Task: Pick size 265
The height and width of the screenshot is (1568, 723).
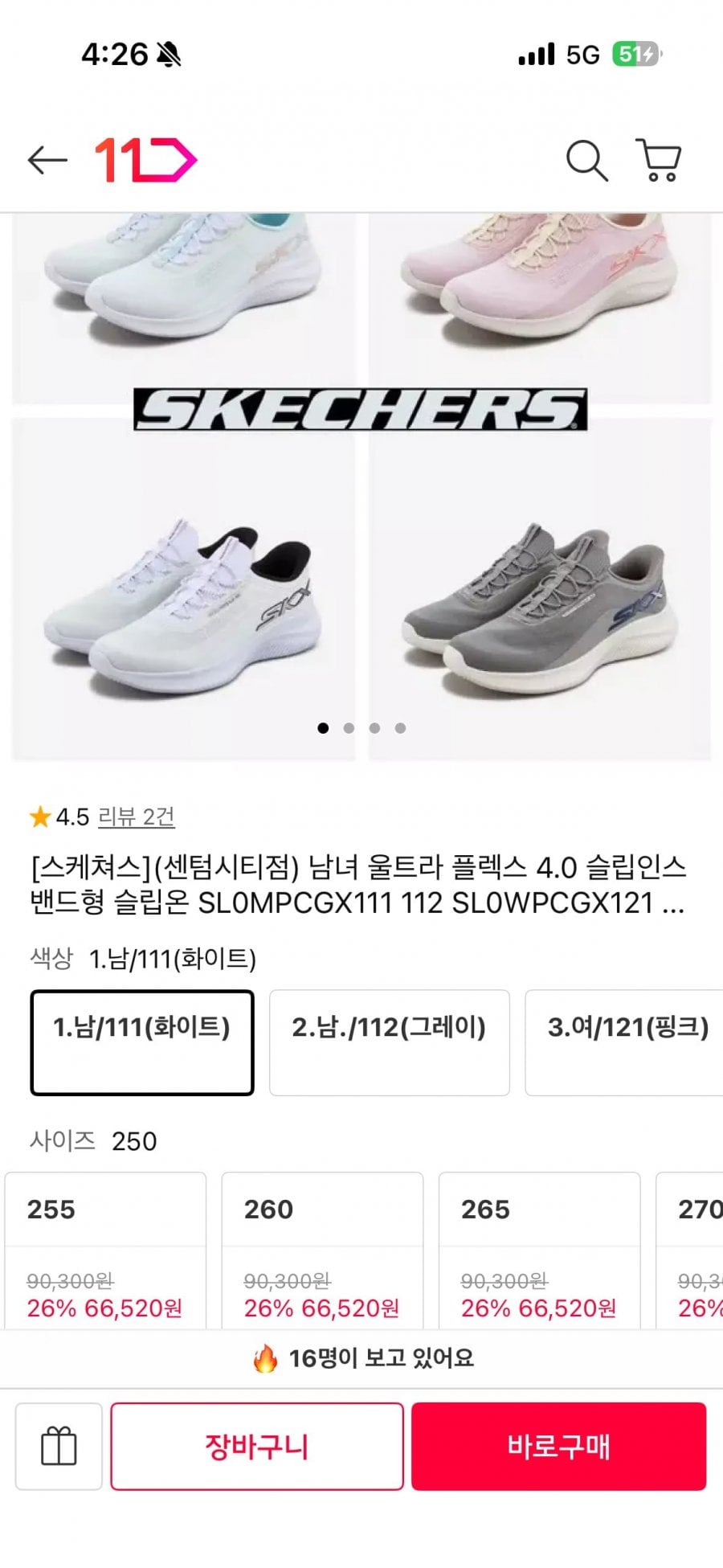Action: click(539, 1251)
